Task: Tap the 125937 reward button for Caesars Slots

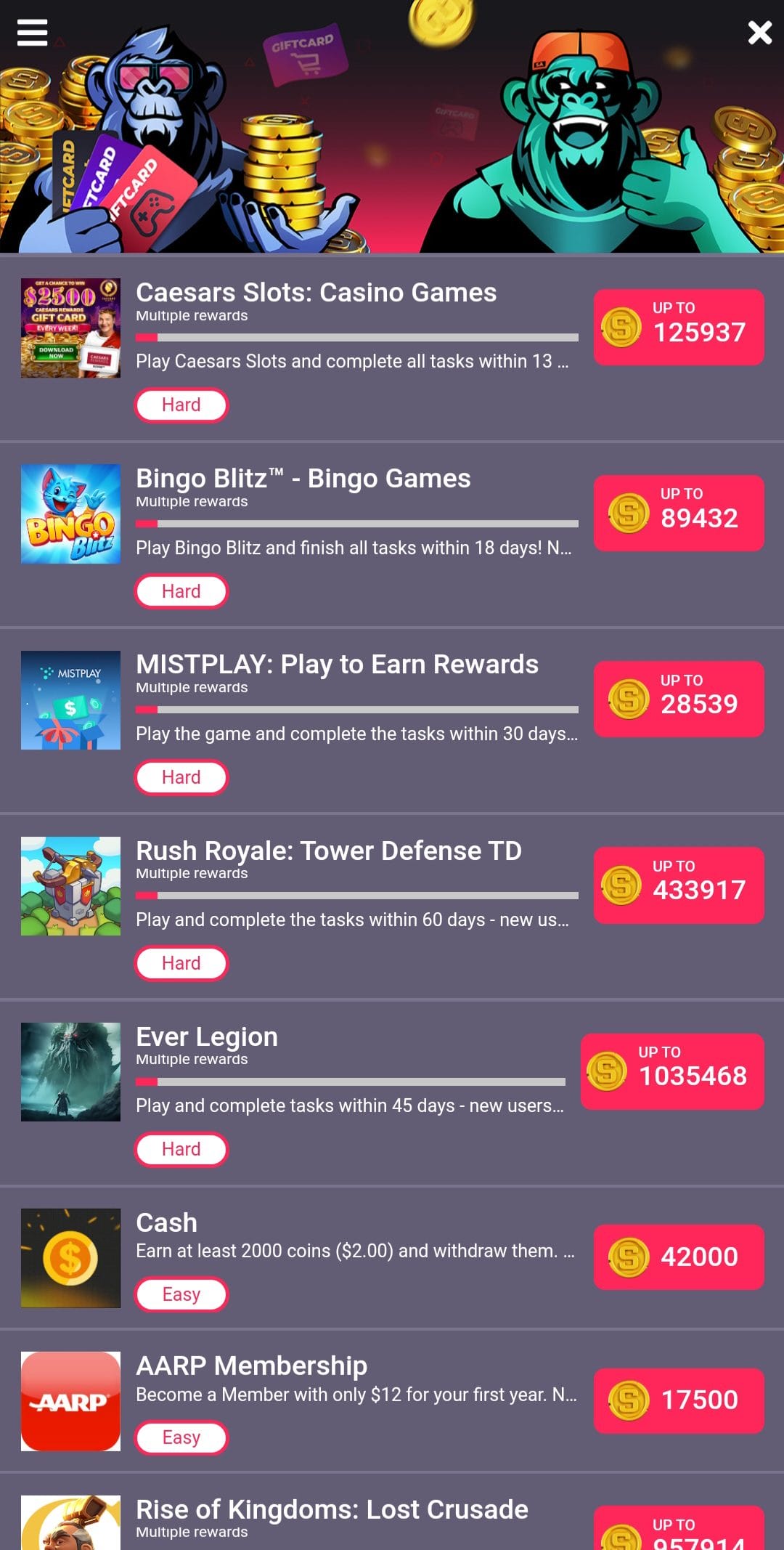Action: pyautogui.click(x=679, y=328)
